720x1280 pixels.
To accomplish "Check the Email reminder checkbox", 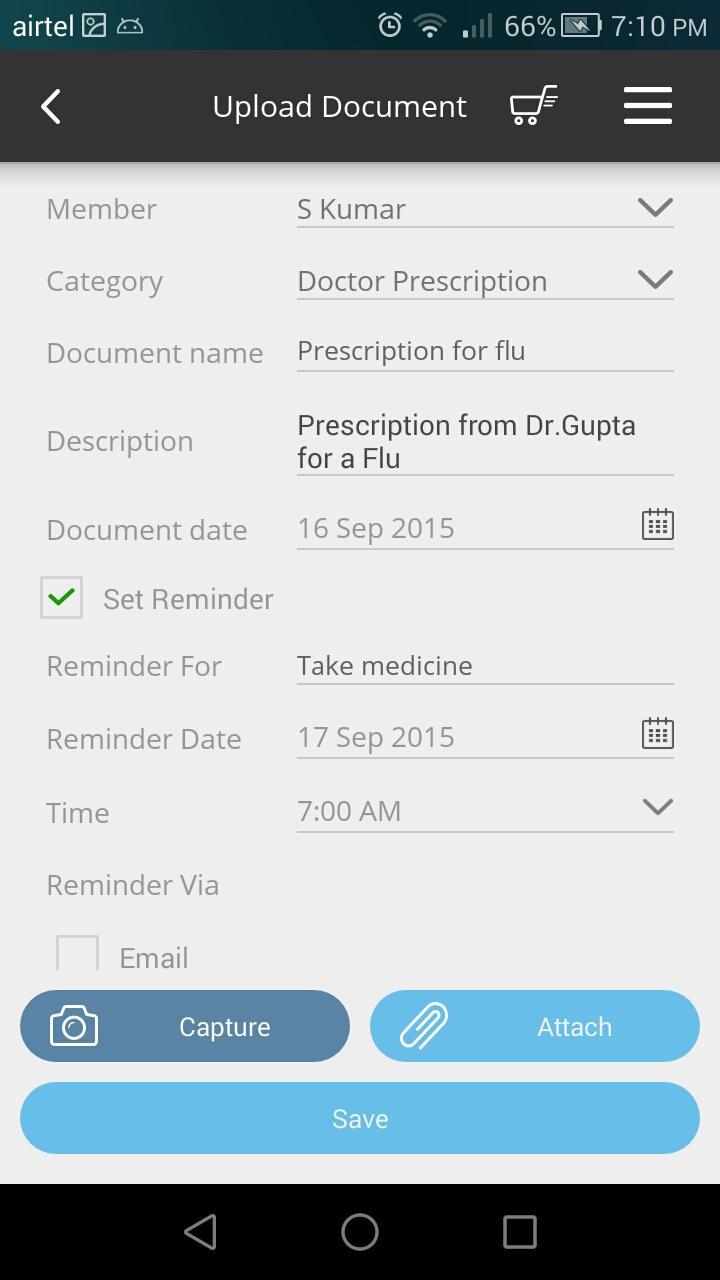I will tap(78, 954).
